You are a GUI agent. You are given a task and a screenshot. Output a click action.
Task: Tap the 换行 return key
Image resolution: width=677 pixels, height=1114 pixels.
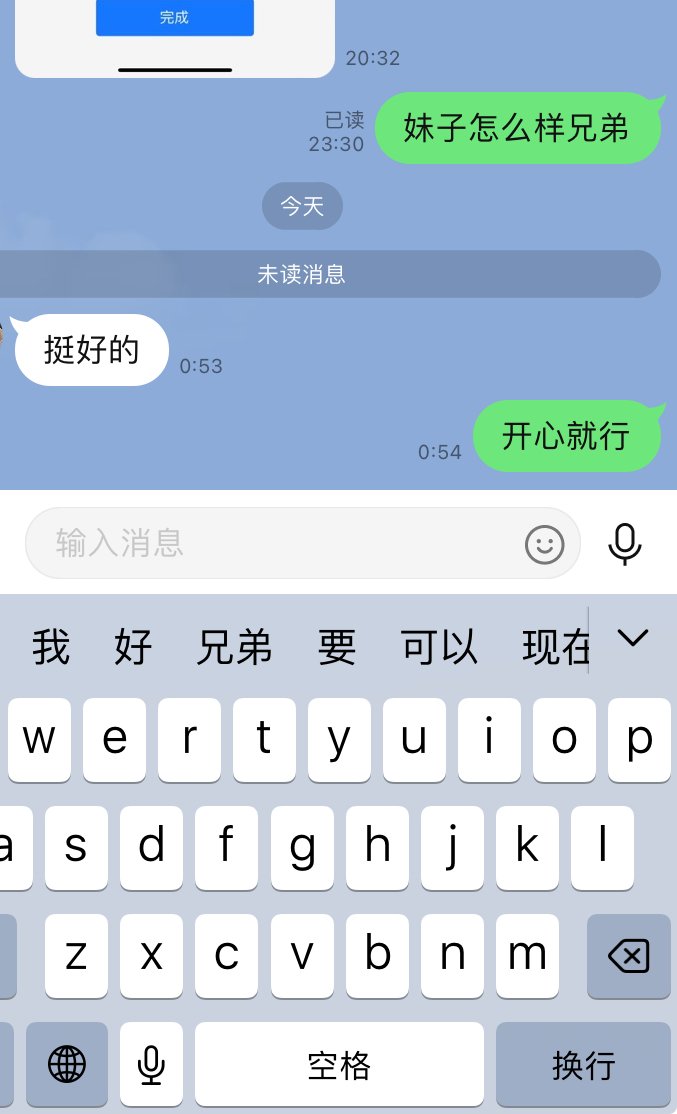coord(583,1064)
